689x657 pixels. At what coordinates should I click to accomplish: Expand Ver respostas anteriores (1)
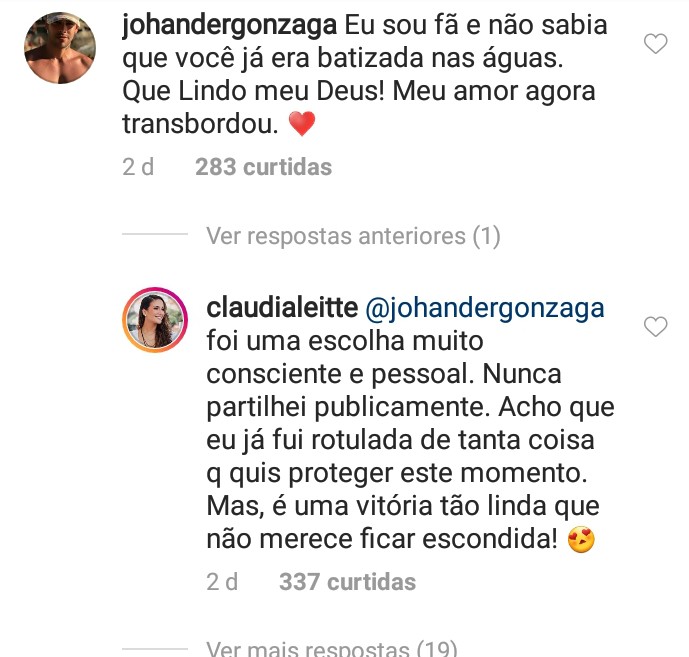pyautogui.click(x=352, y=237)
